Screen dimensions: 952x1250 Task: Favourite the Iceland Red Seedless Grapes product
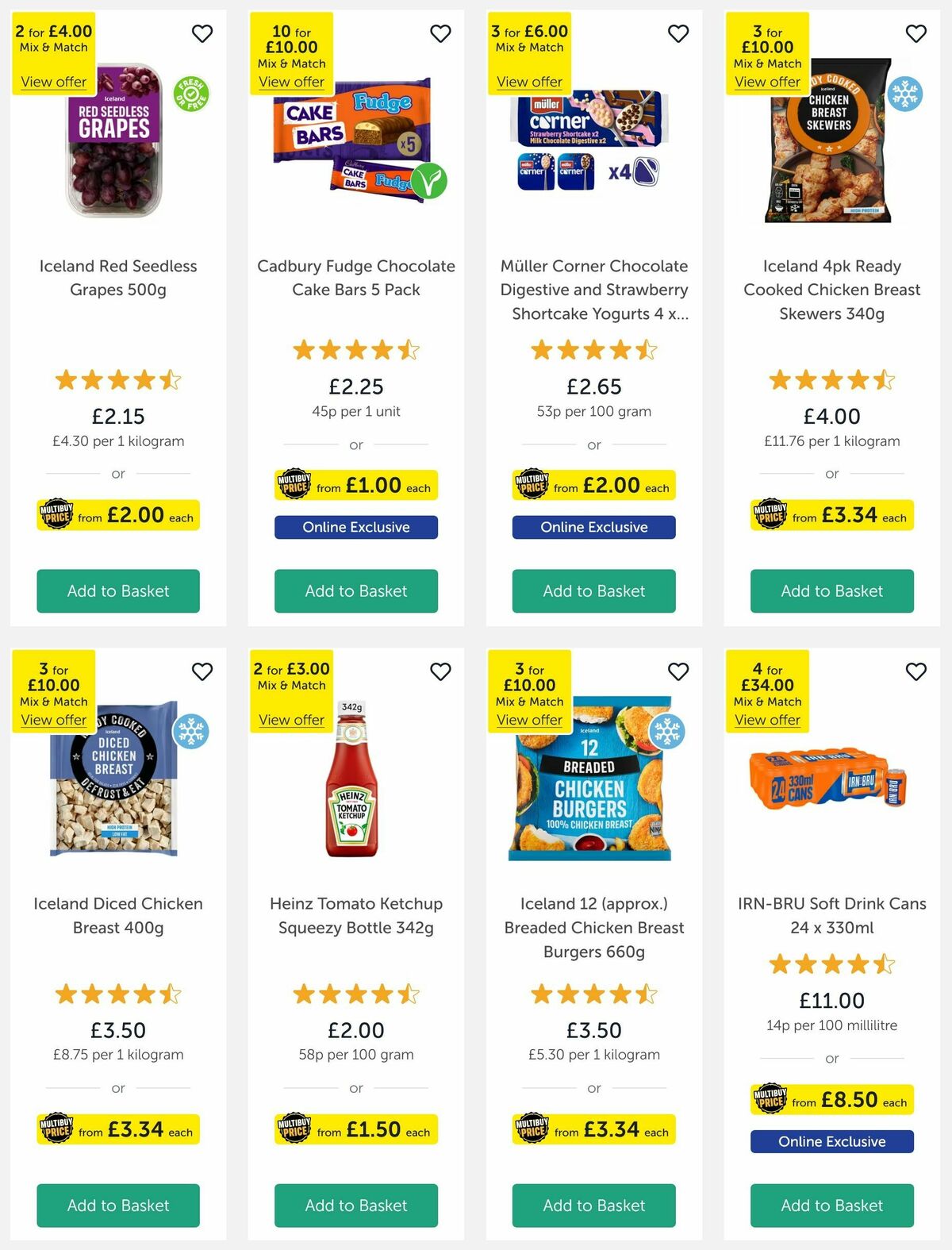(x=202, y=34)
